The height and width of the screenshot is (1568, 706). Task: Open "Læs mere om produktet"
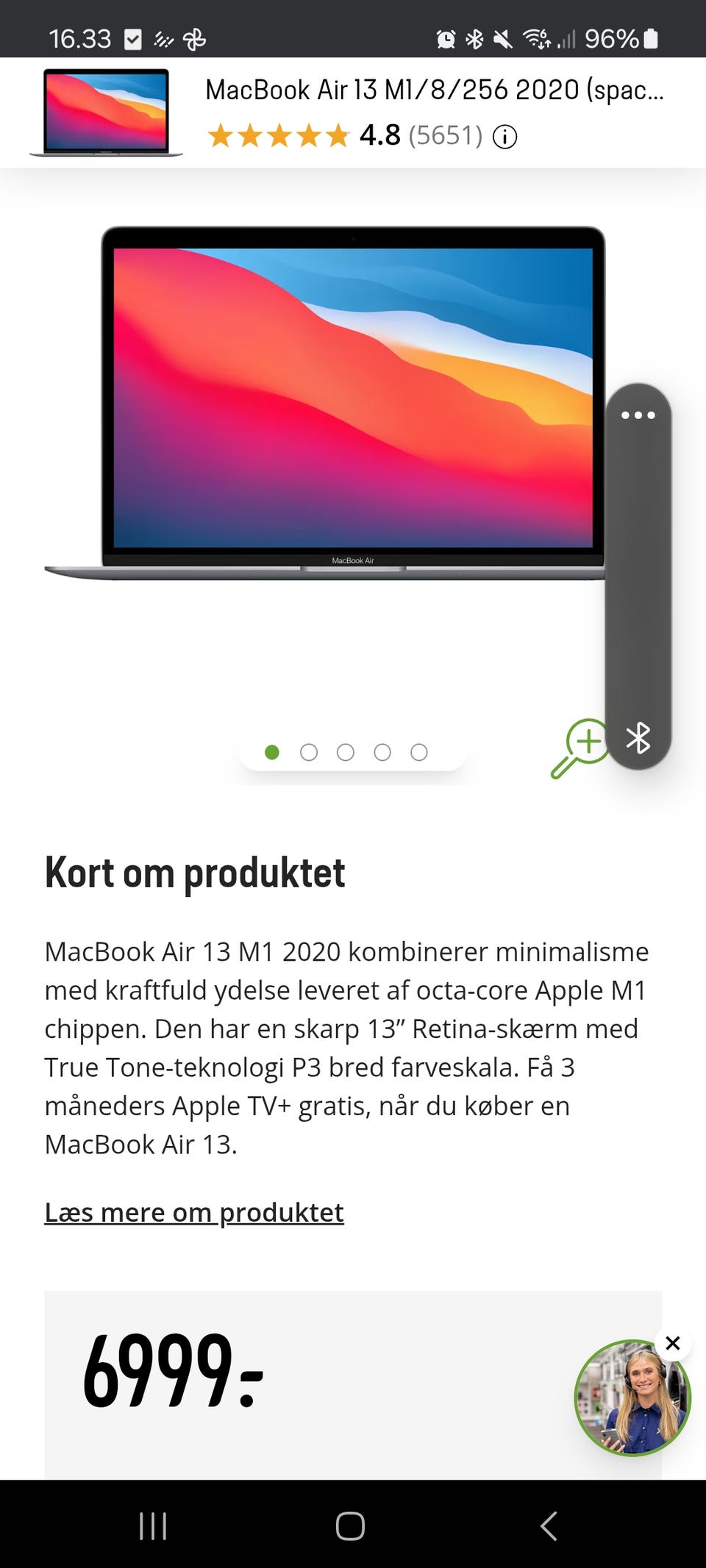[194, 1211]
